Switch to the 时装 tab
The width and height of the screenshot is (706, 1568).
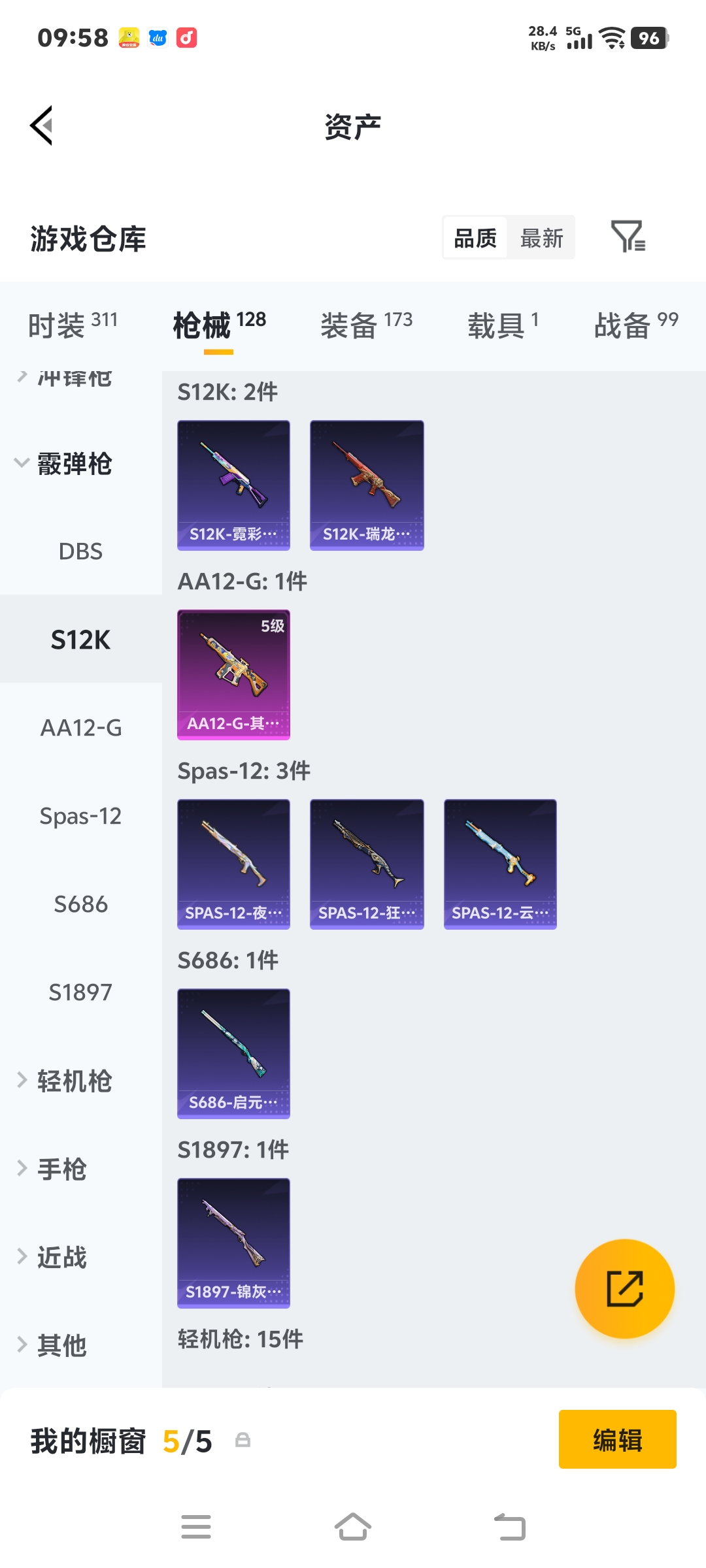[73, 325]
